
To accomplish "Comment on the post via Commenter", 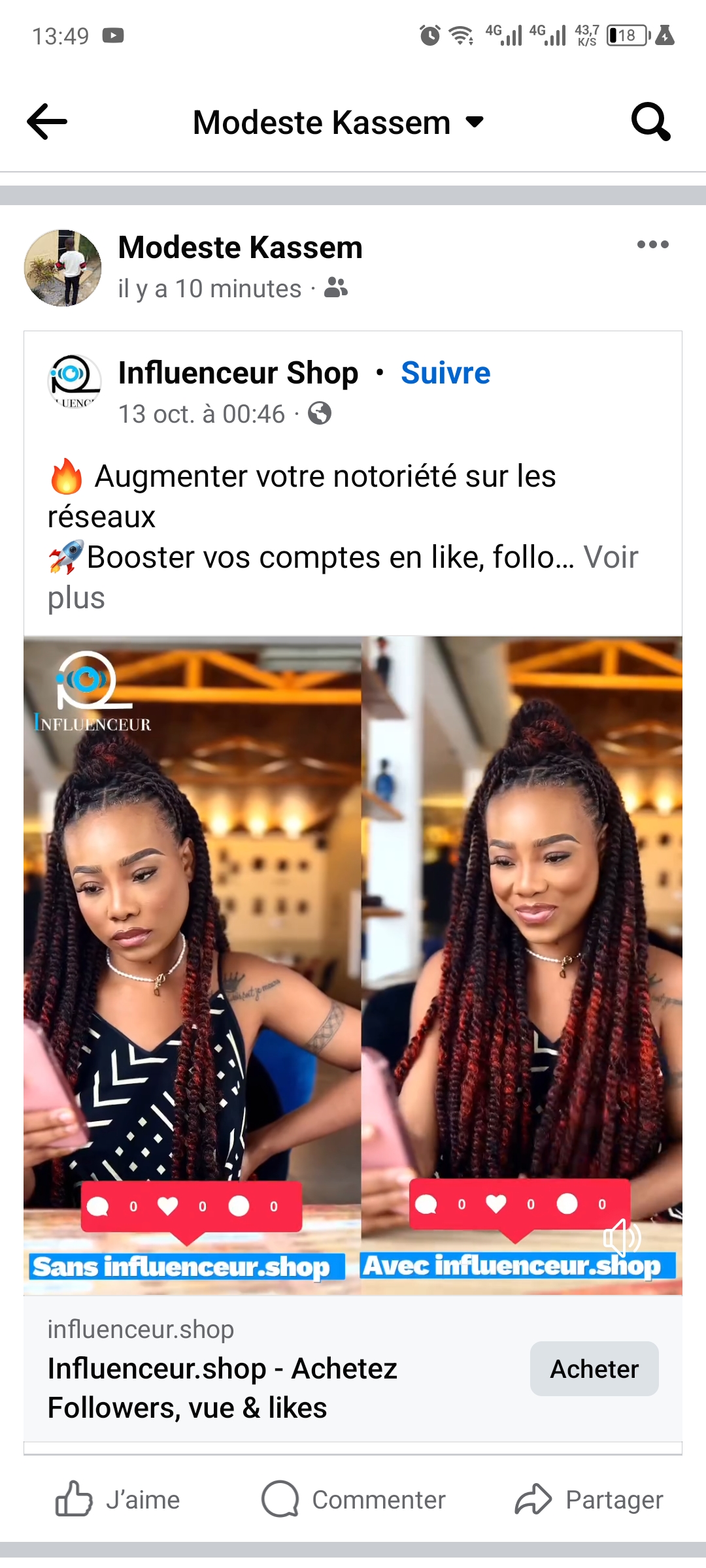I will (353, 1499).
